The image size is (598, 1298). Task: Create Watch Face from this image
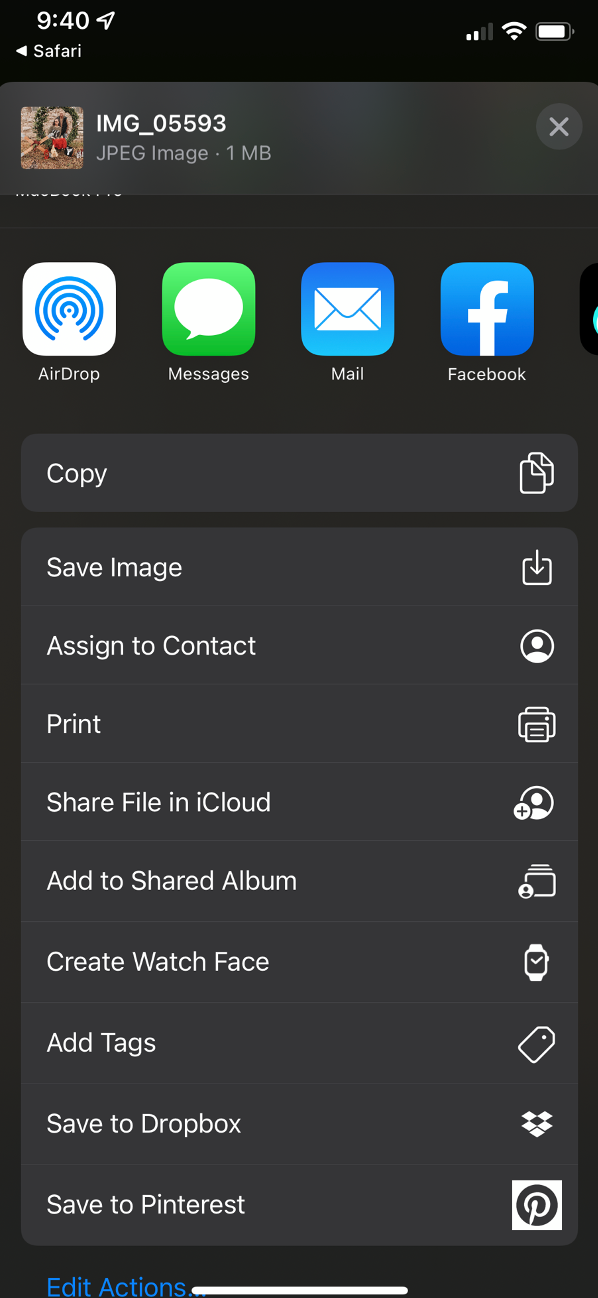[300, 962]
